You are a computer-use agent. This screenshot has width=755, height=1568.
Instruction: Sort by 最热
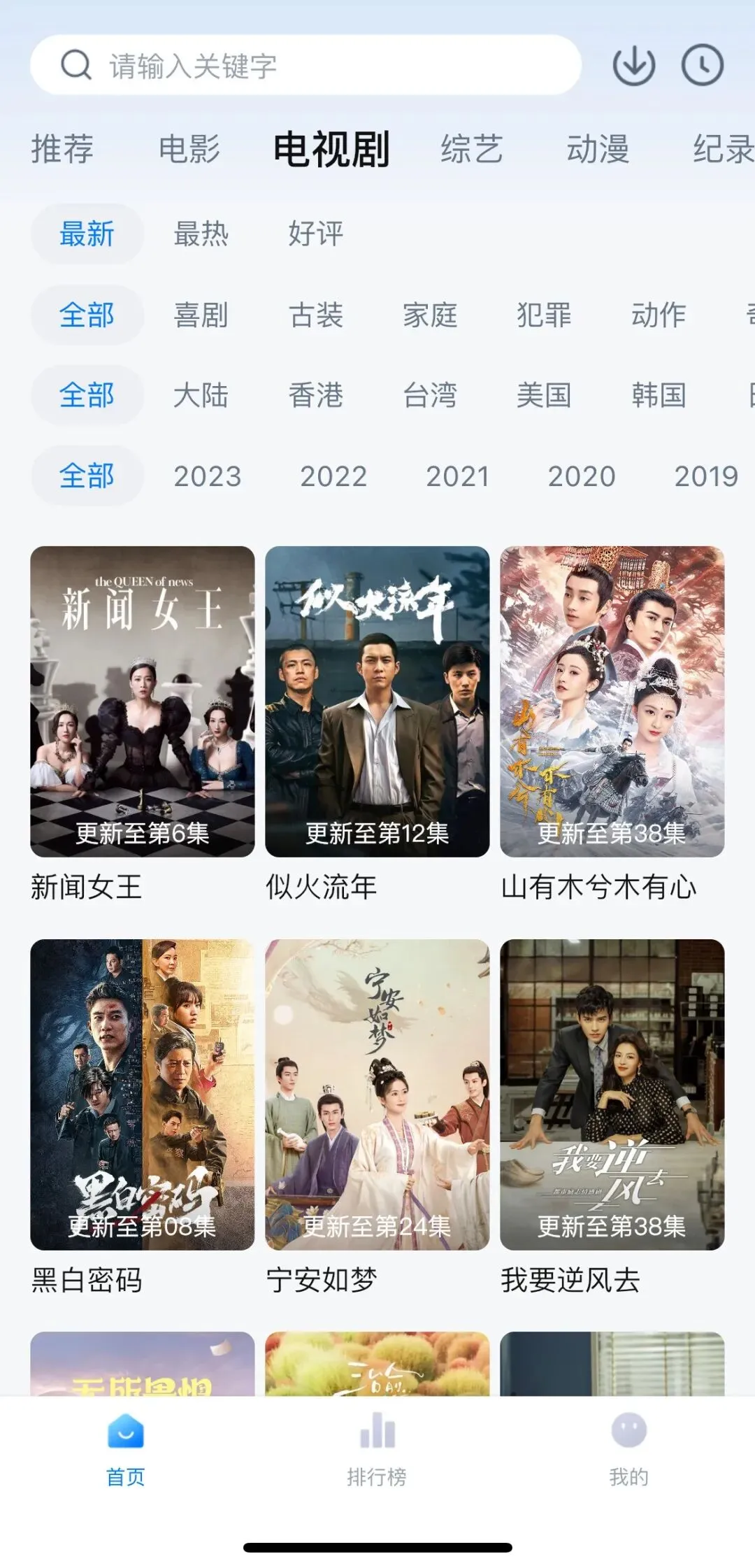[x=201, y=234]
